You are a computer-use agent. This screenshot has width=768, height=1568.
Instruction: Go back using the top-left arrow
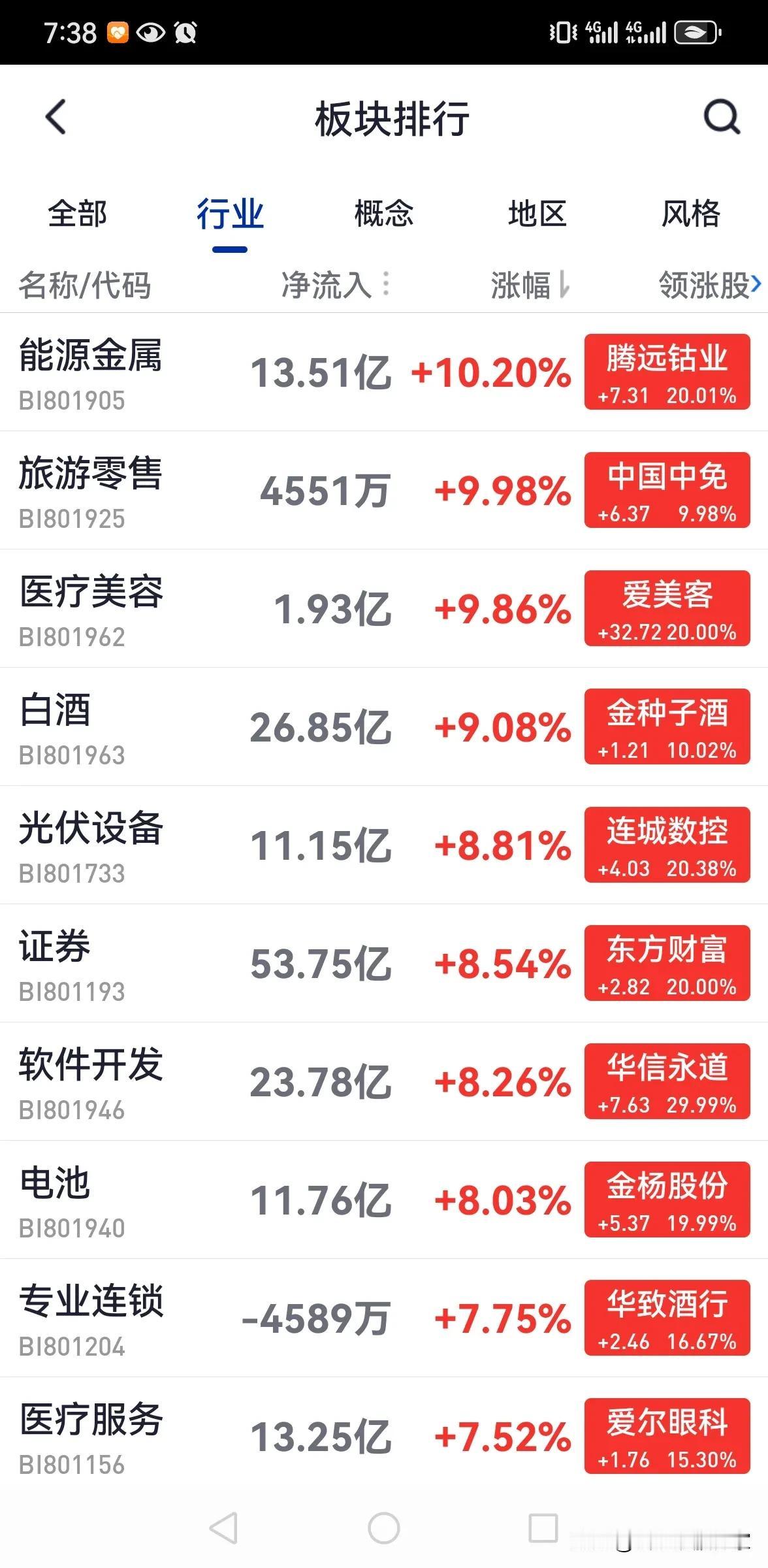coord(56,118)
